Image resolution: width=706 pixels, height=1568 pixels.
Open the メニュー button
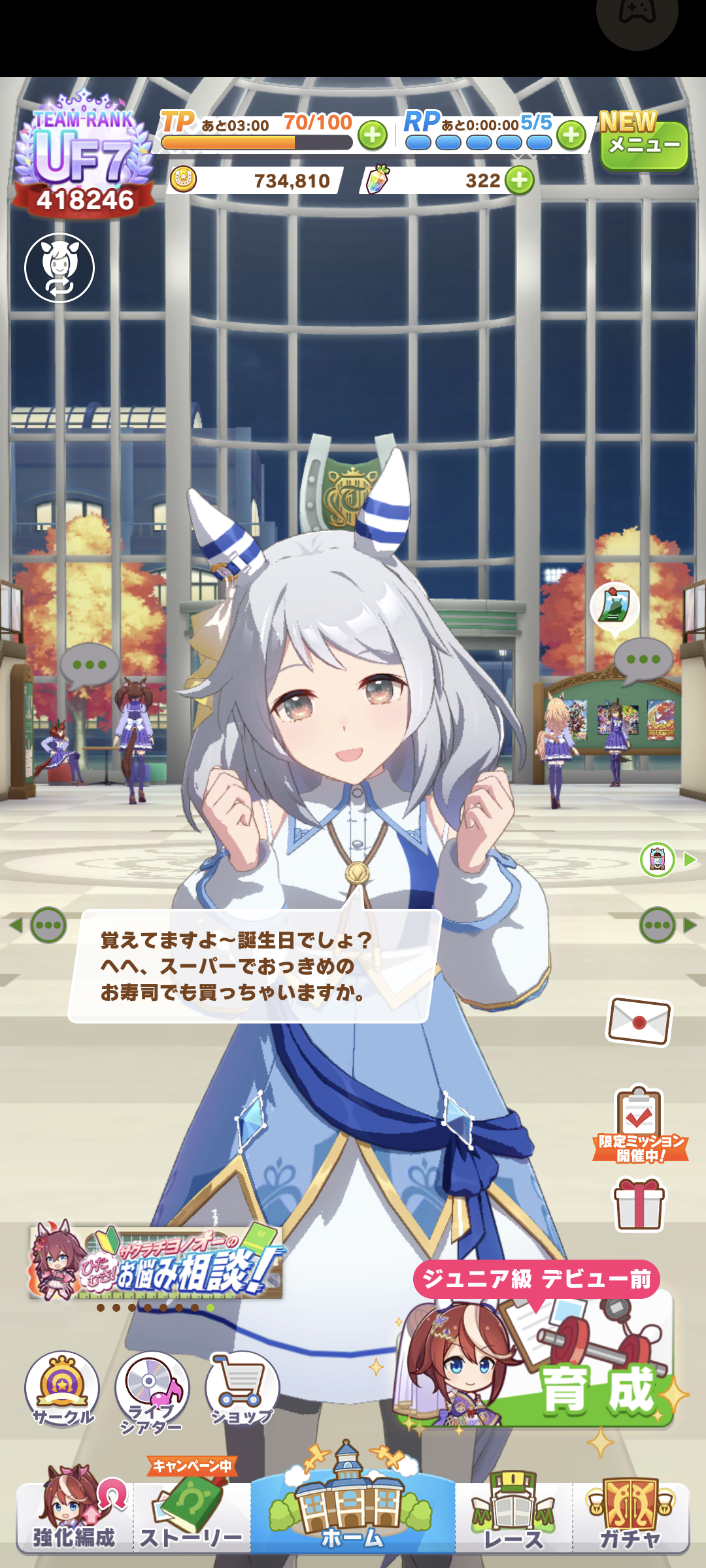tap(643, 145)
